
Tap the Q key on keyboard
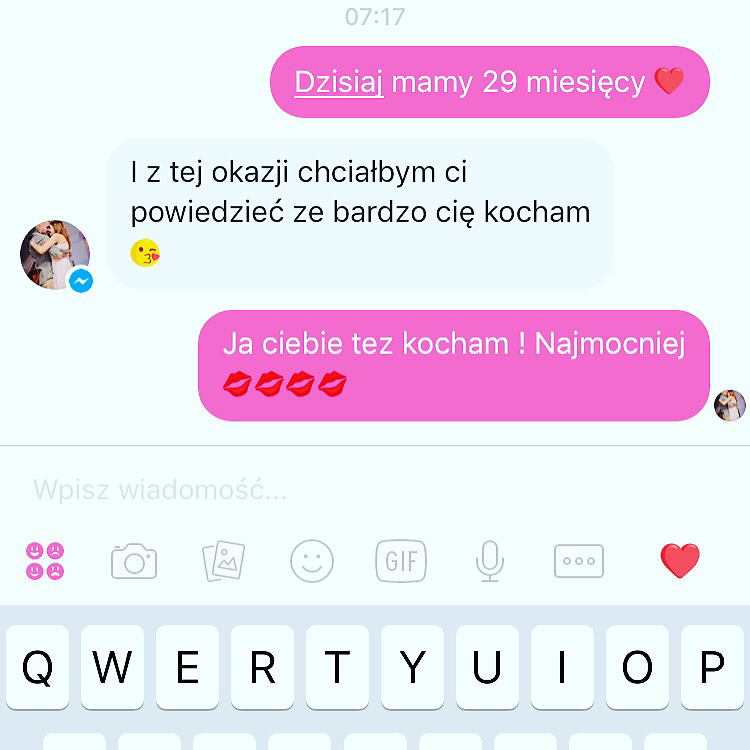click(x=38, y=667)
